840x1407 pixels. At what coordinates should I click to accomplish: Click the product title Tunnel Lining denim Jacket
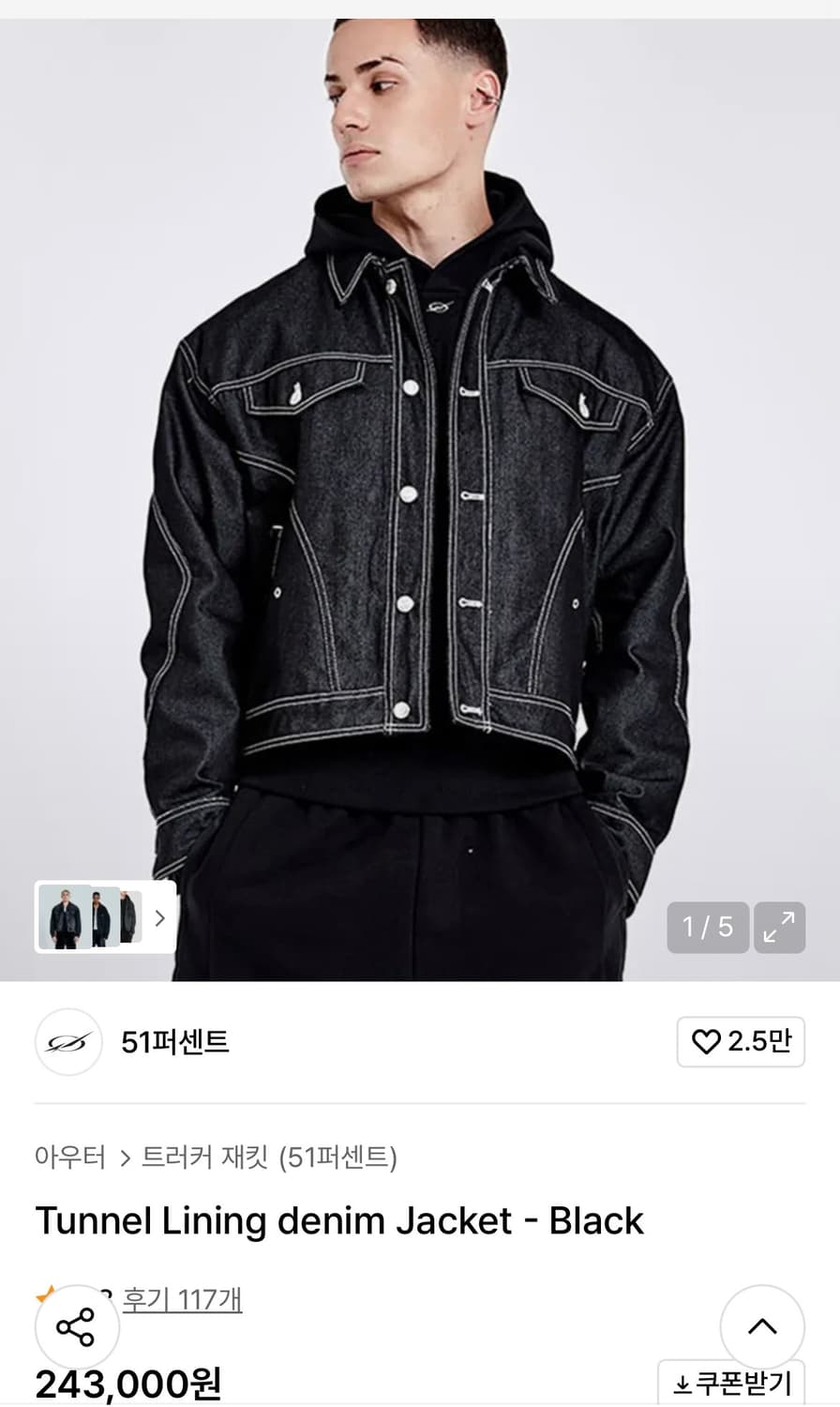pos(337,1220)
